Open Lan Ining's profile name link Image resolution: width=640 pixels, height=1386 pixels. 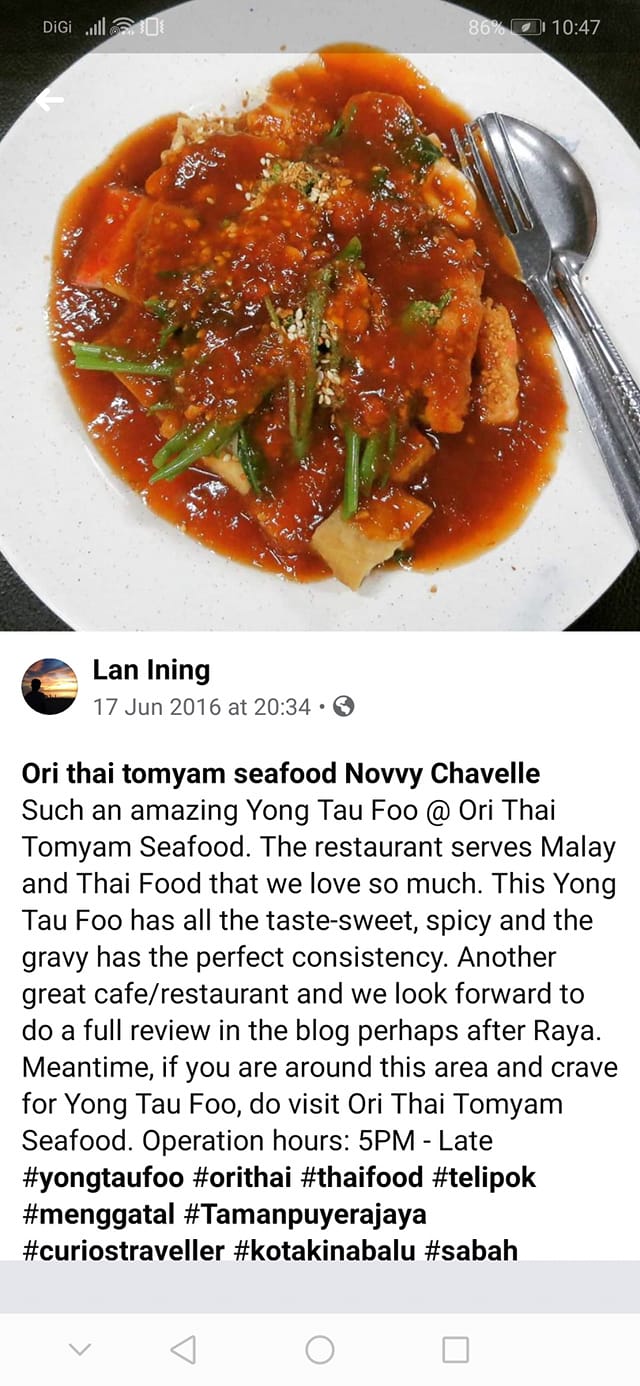tap(151, 670)
